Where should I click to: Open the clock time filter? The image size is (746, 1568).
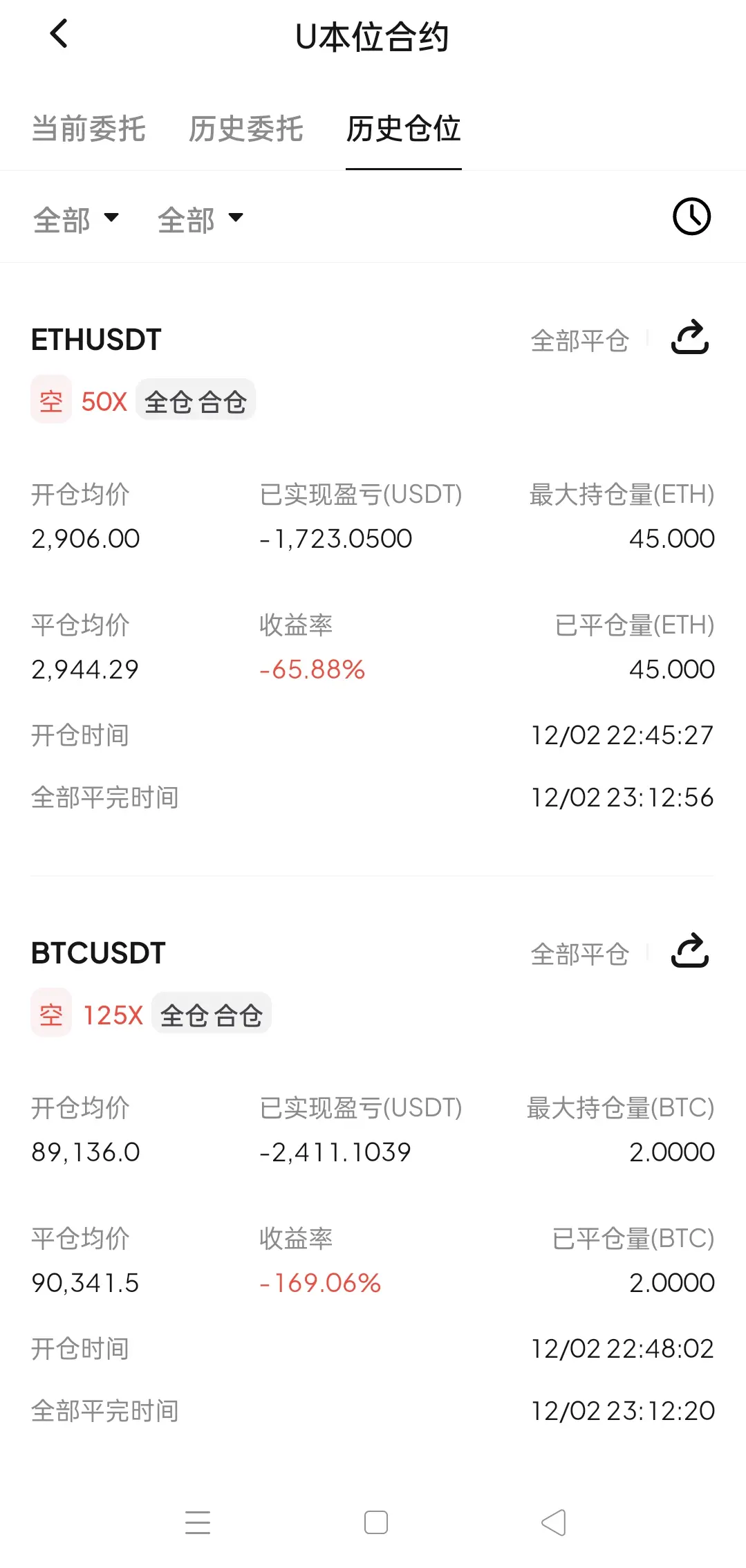pyautogui.click(x=691, y=217)
